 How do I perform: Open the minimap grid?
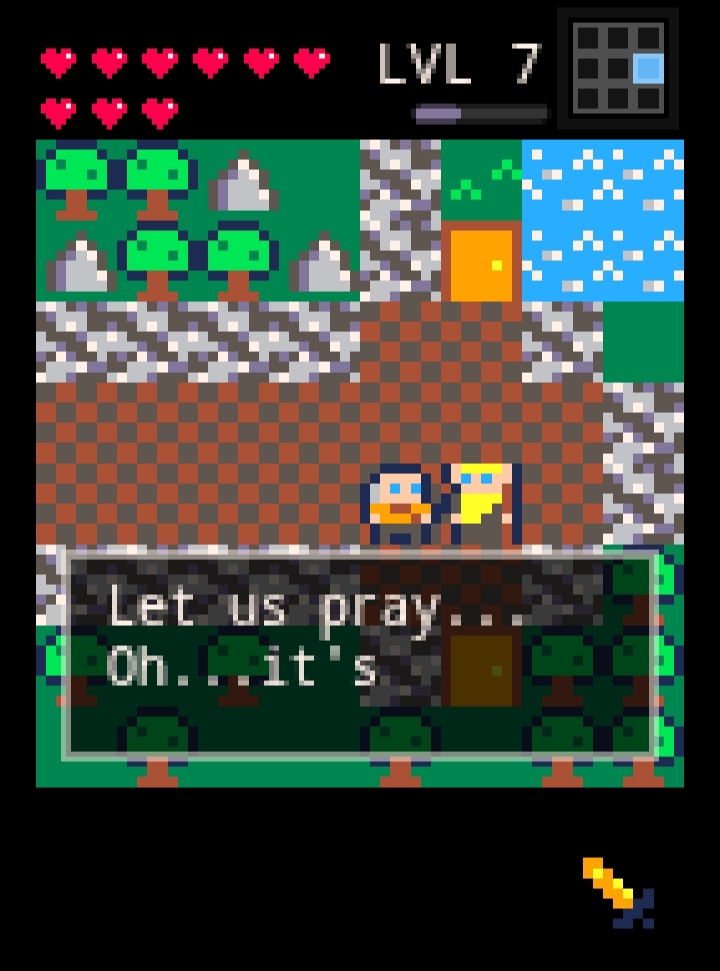click(x=617, y=68)
